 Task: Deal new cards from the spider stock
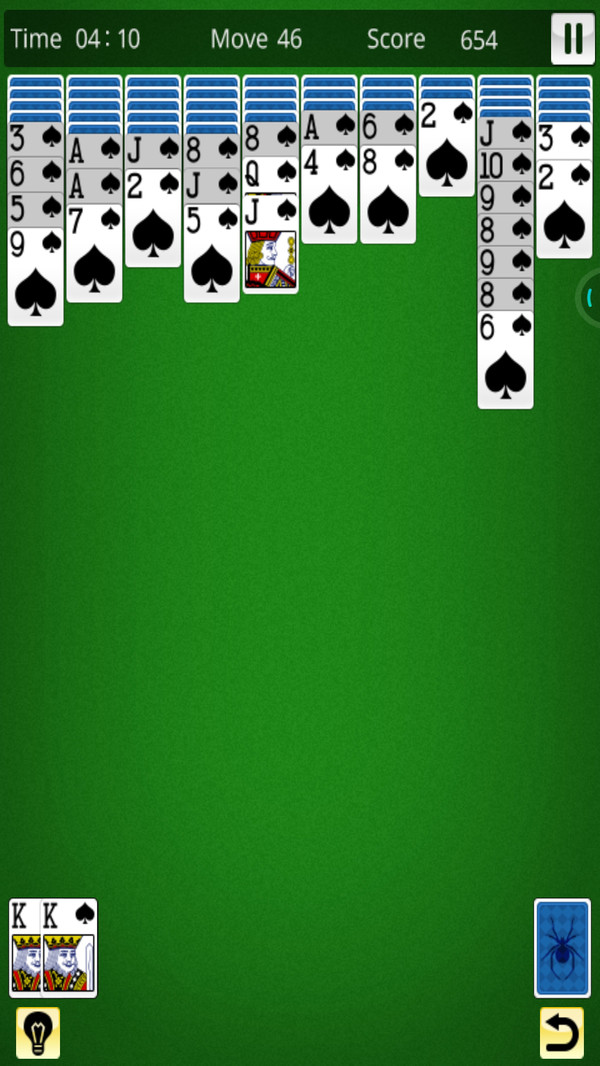(x=562, y=948)
